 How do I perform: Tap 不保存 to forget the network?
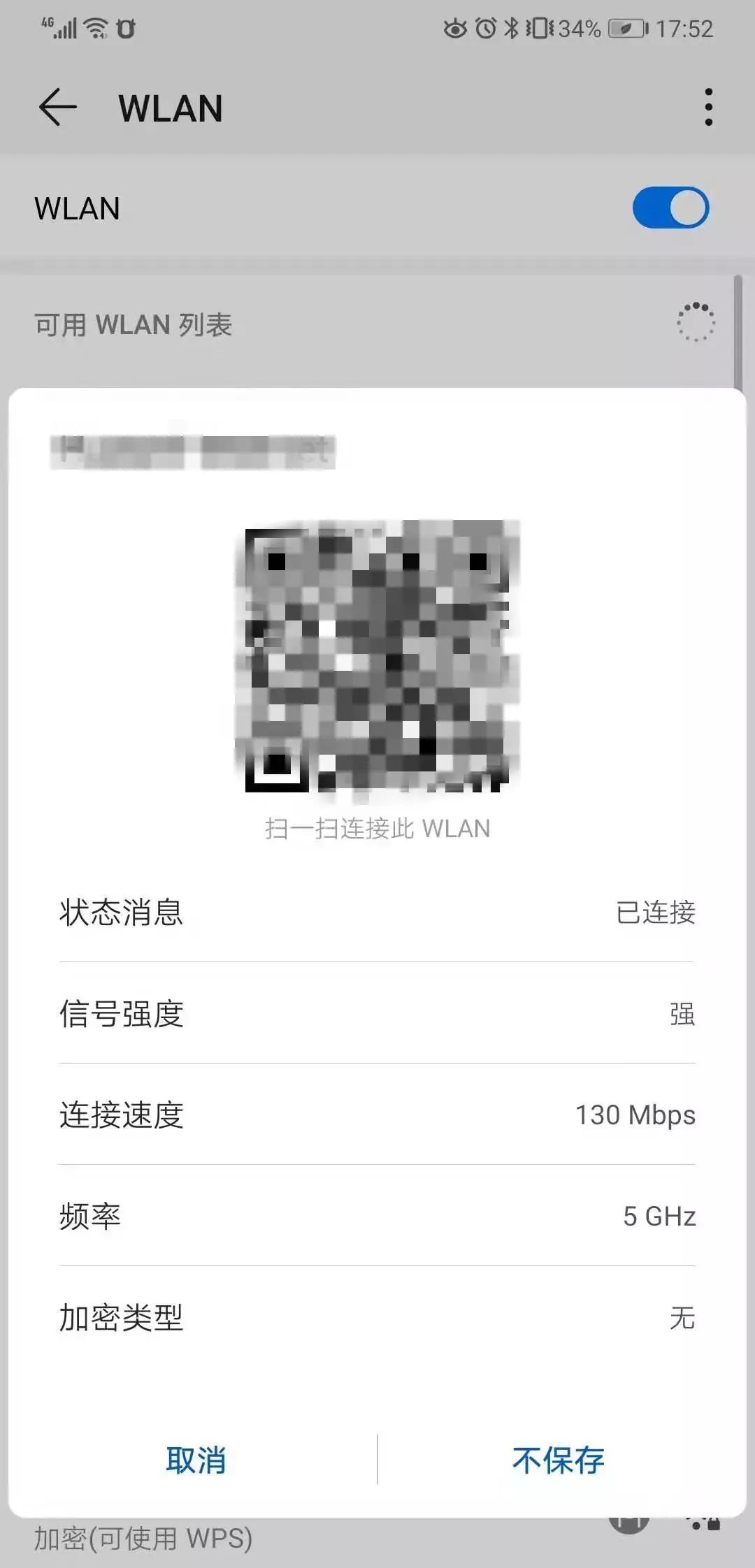point(557,1460)
